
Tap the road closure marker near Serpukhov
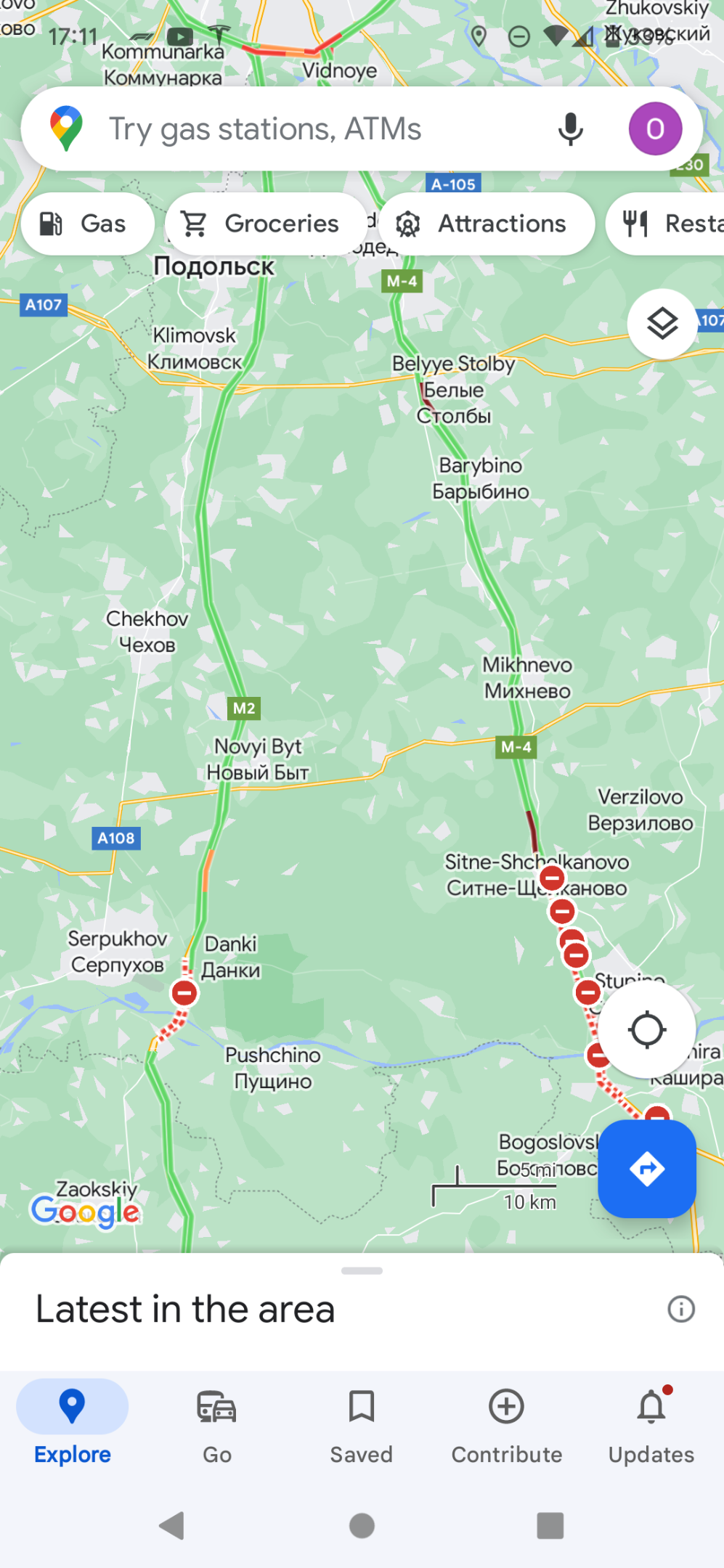[184, 992]
